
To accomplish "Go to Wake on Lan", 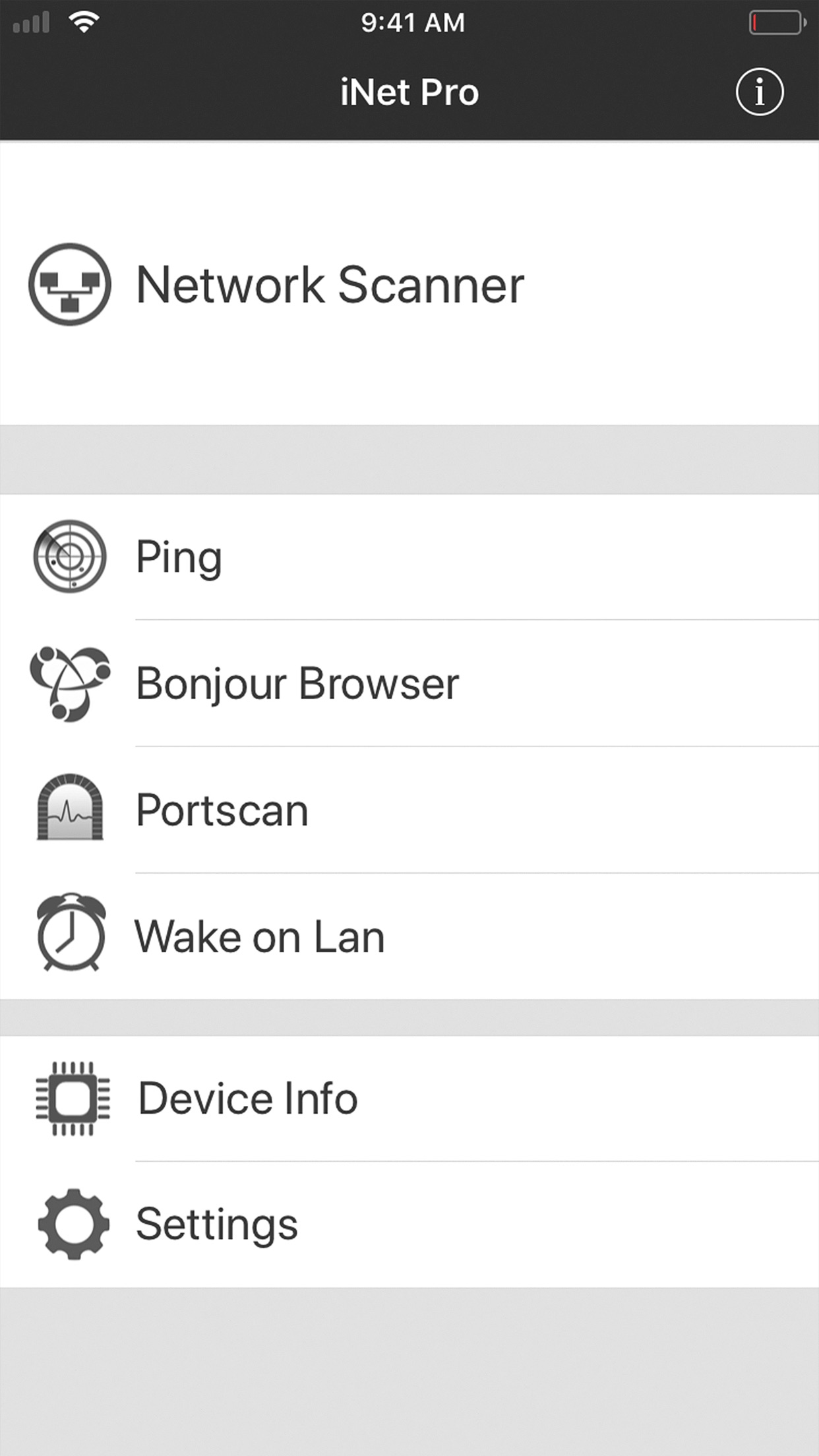I will point(409,936).
